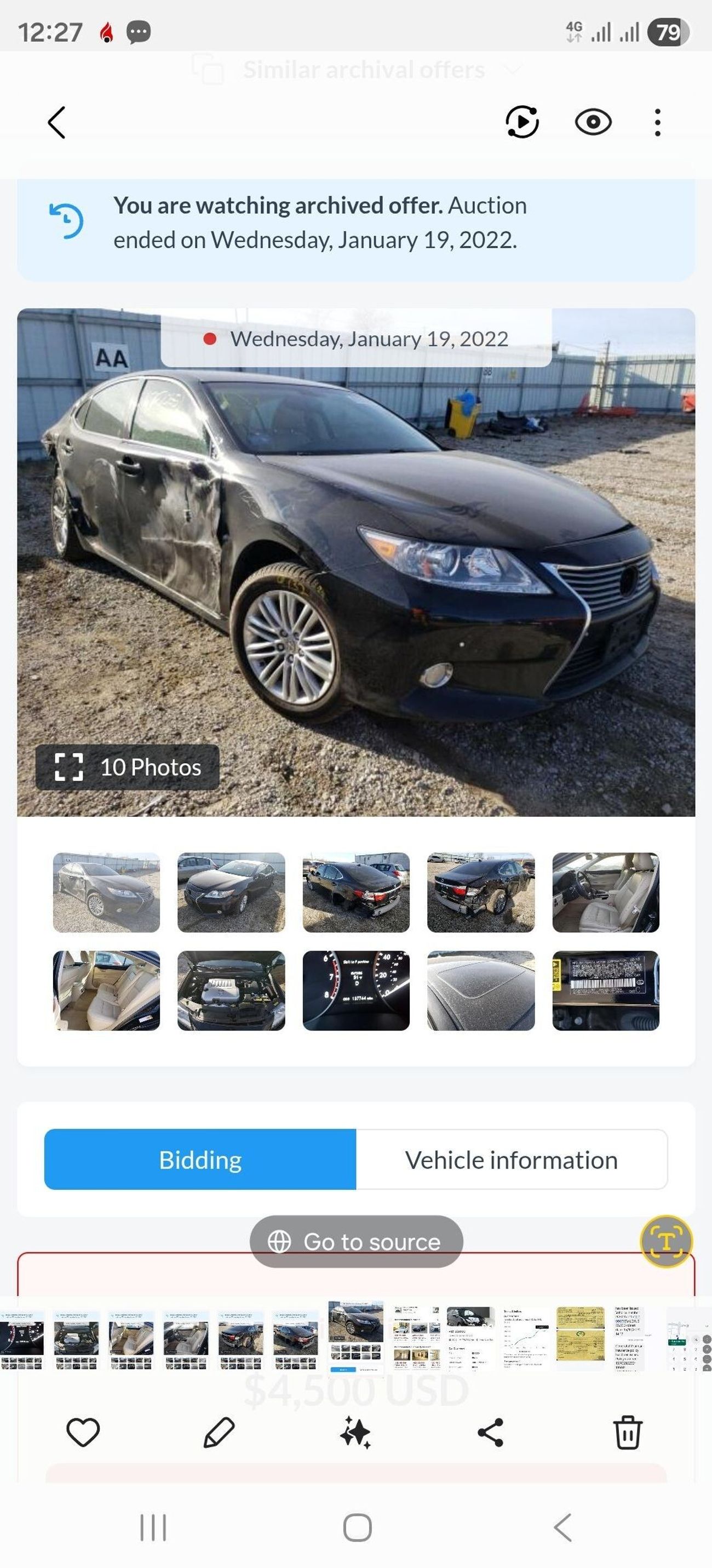Open the pencil icon to edit the offer
Viewport: 712px width, 1568px height.
[220, 1433]
